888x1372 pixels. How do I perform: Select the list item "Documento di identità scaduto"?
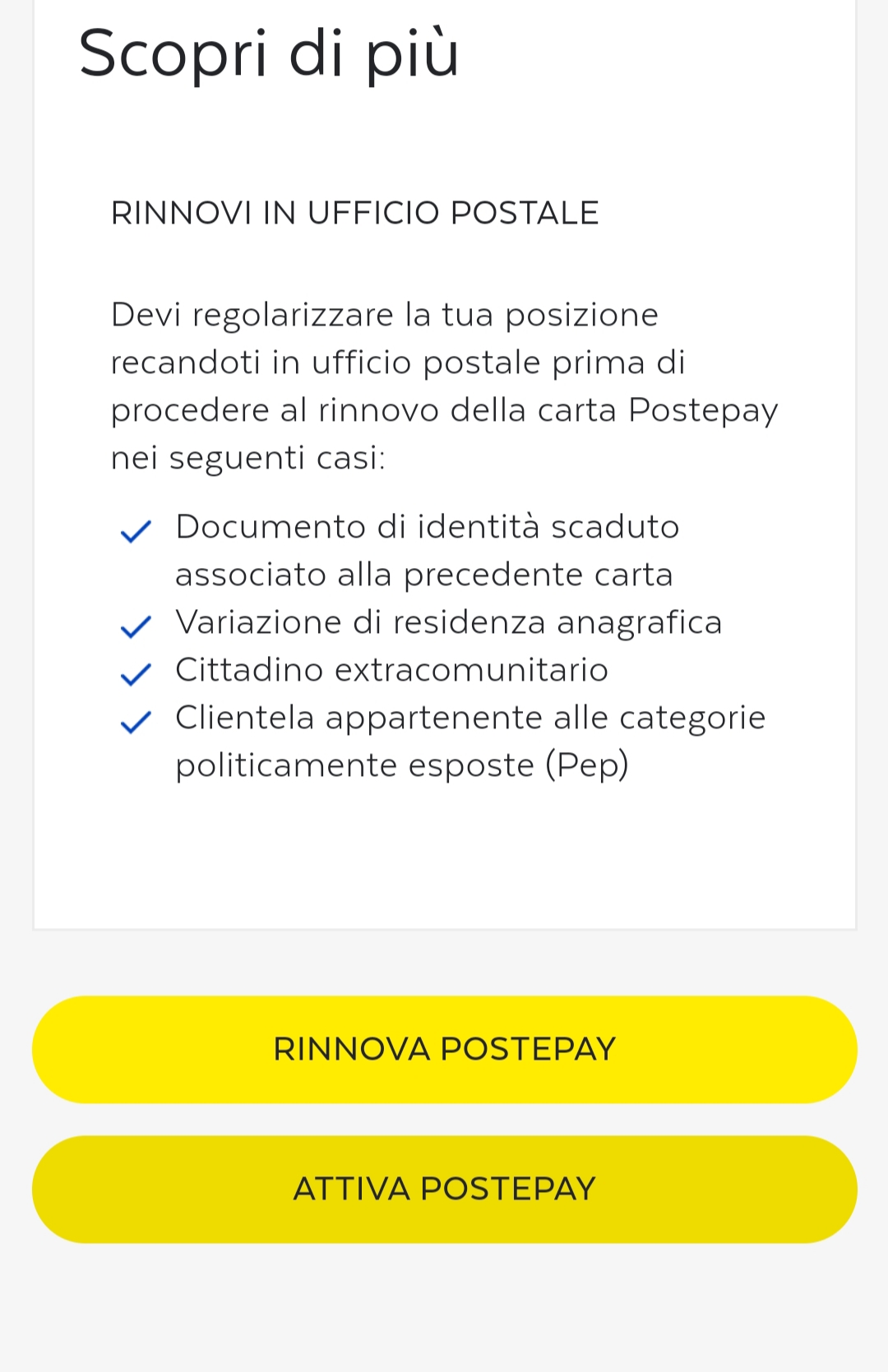coord(428,527)
